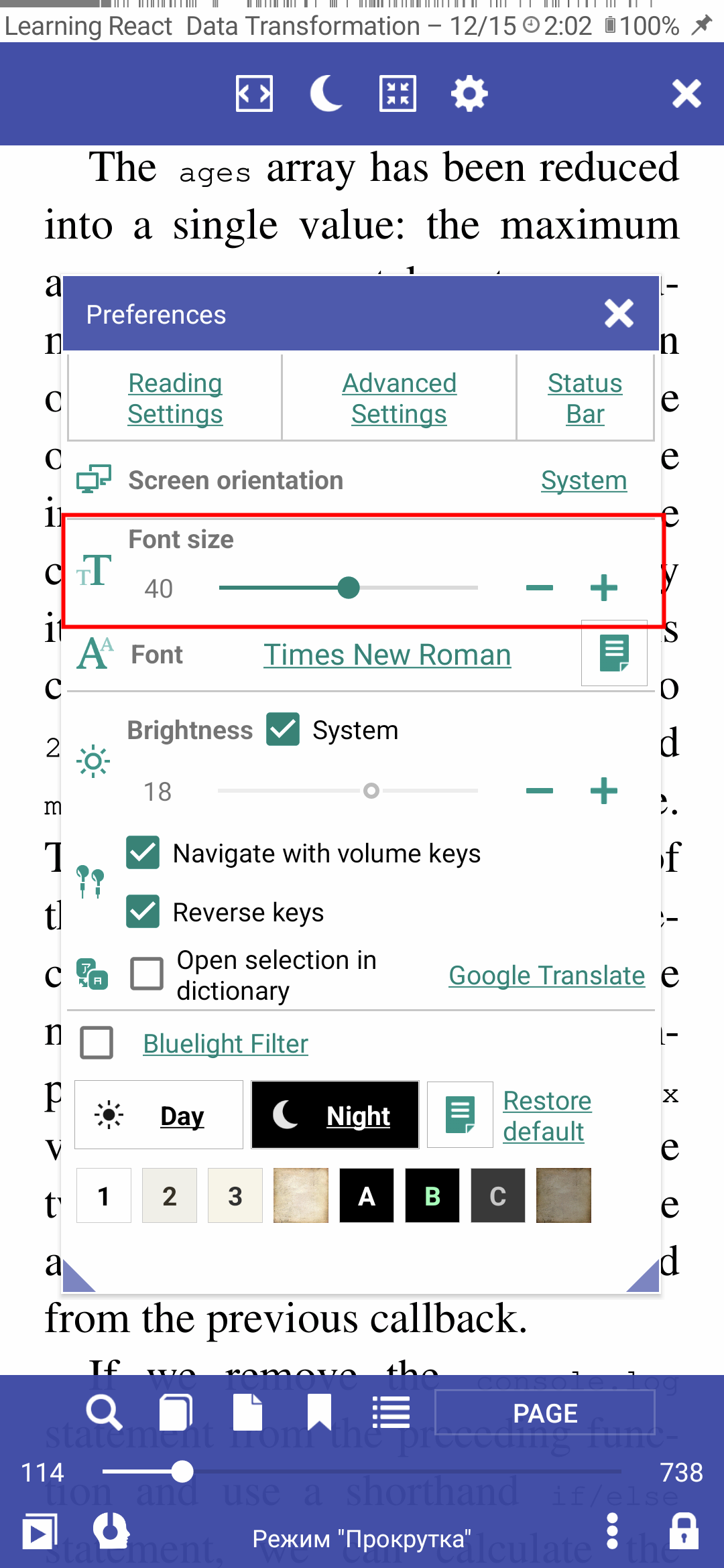Change screen orientation from System
Image resolution: width=724 pixels, height=1568 pixels.
583,480
